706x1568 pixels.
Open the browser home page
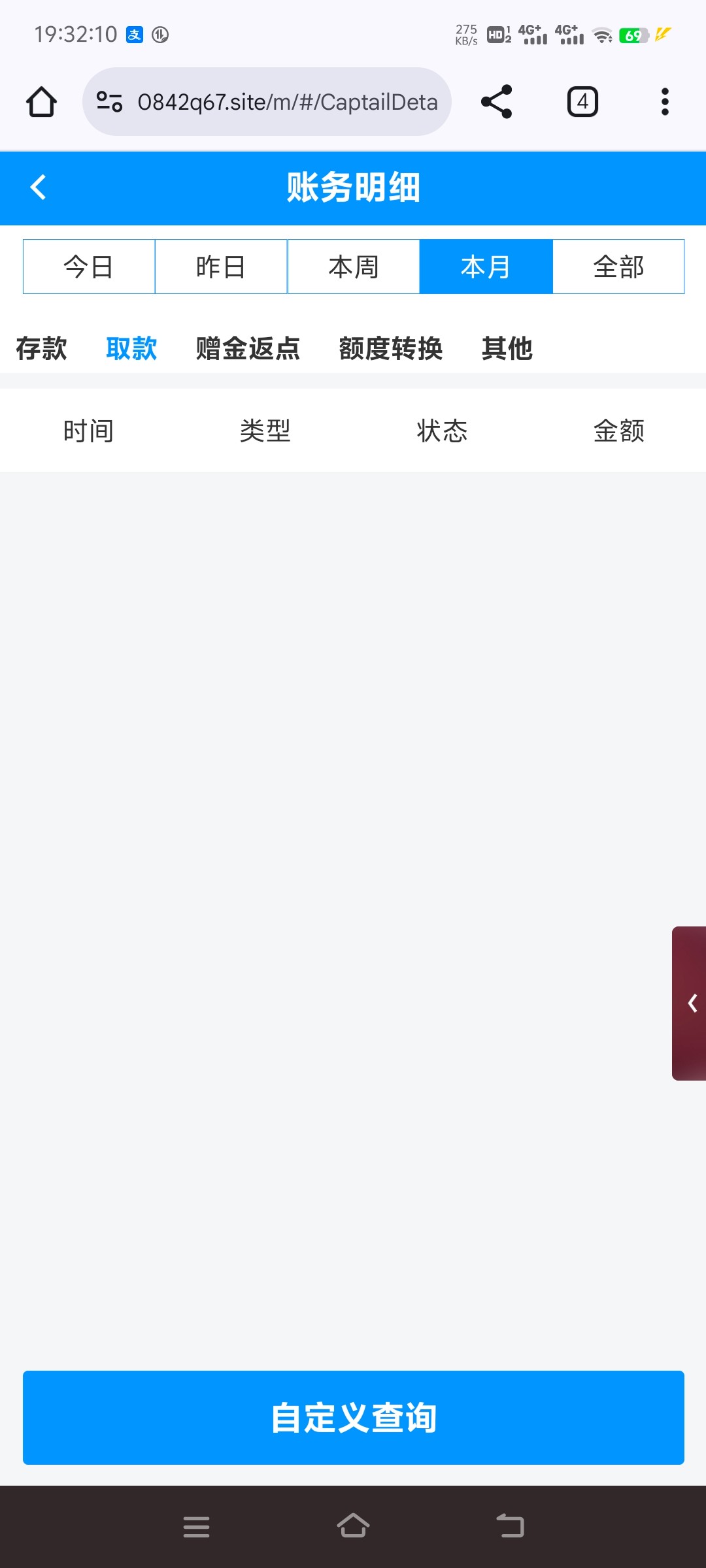(41, 102)
